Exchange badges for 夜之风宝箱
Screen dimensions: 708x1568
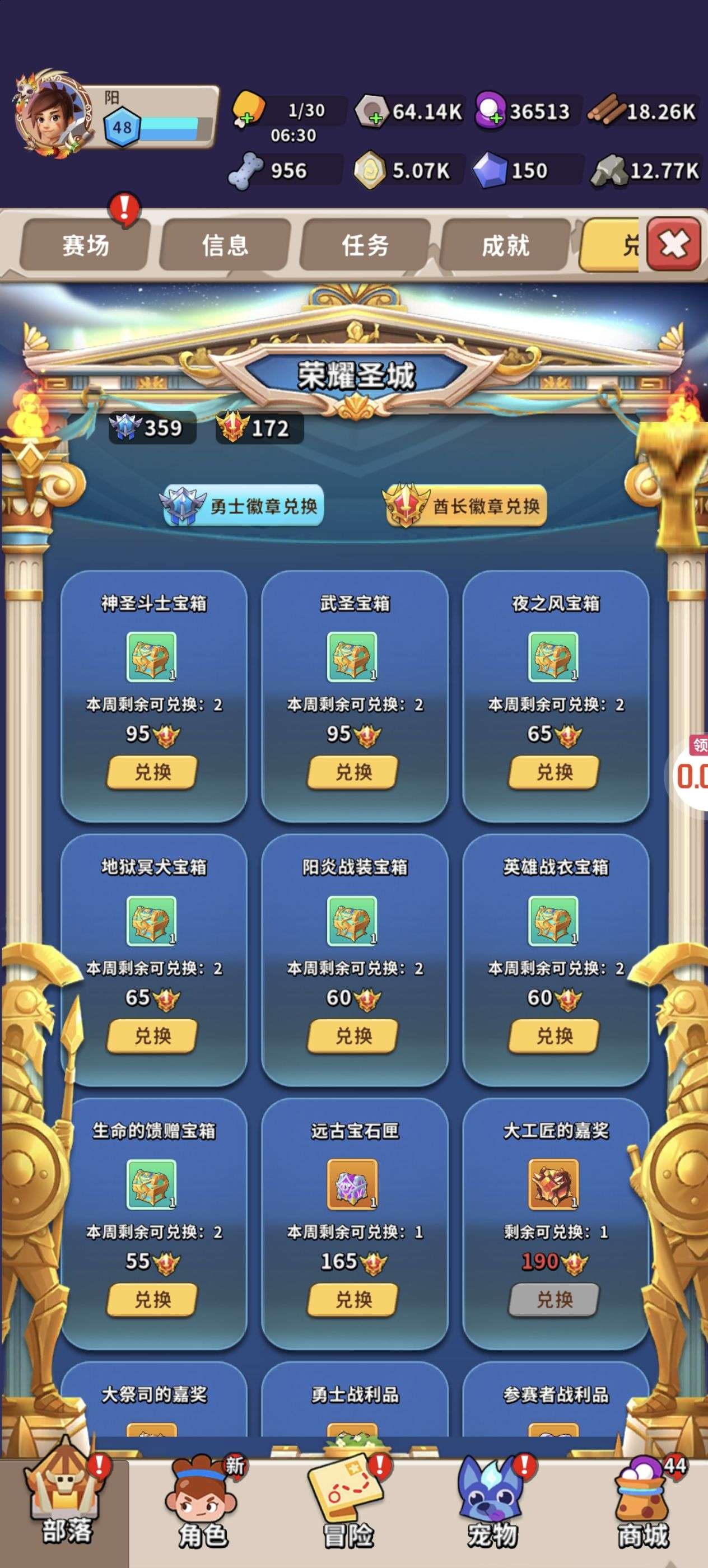(x=554, y=772)
